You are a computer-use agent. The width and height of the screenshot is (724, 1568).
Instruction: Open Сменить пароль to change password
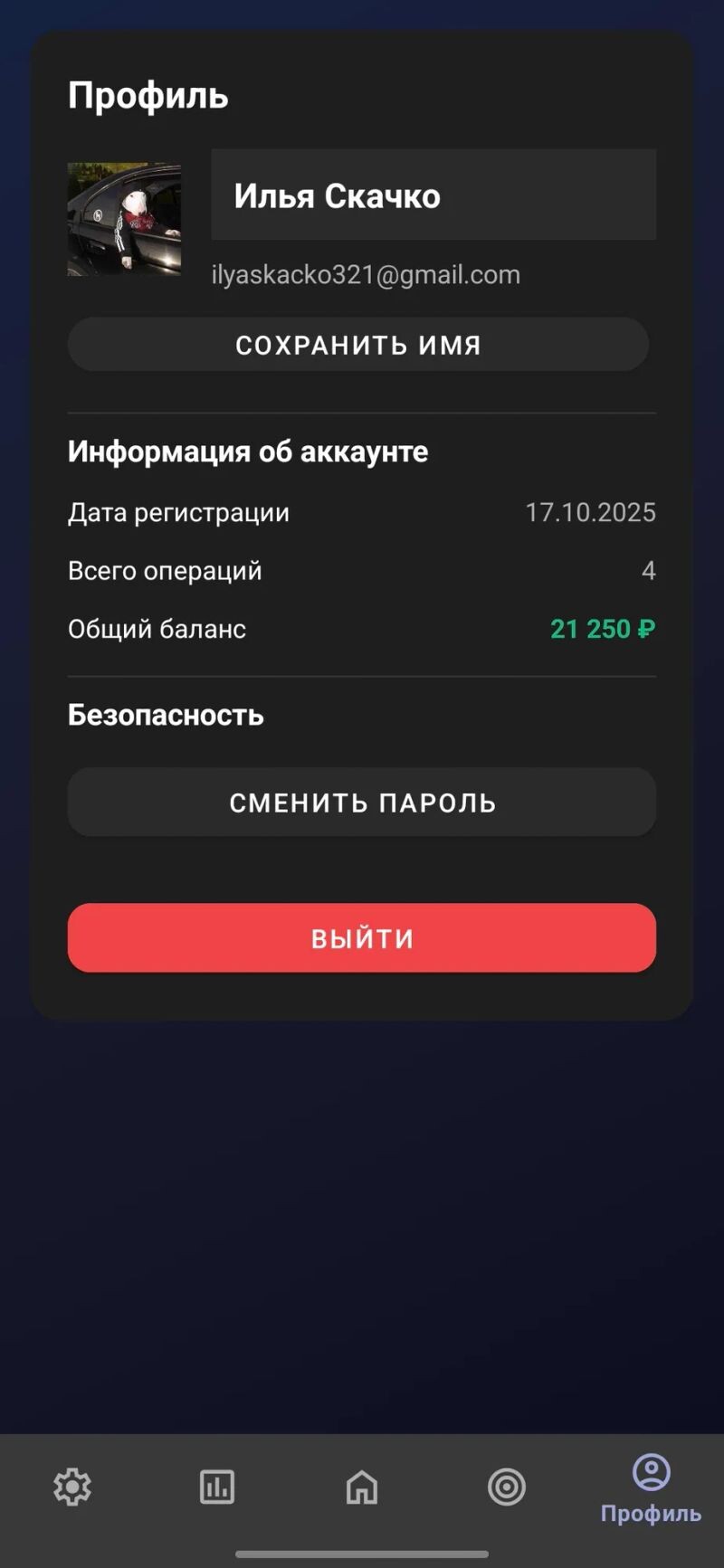(362, 803)
